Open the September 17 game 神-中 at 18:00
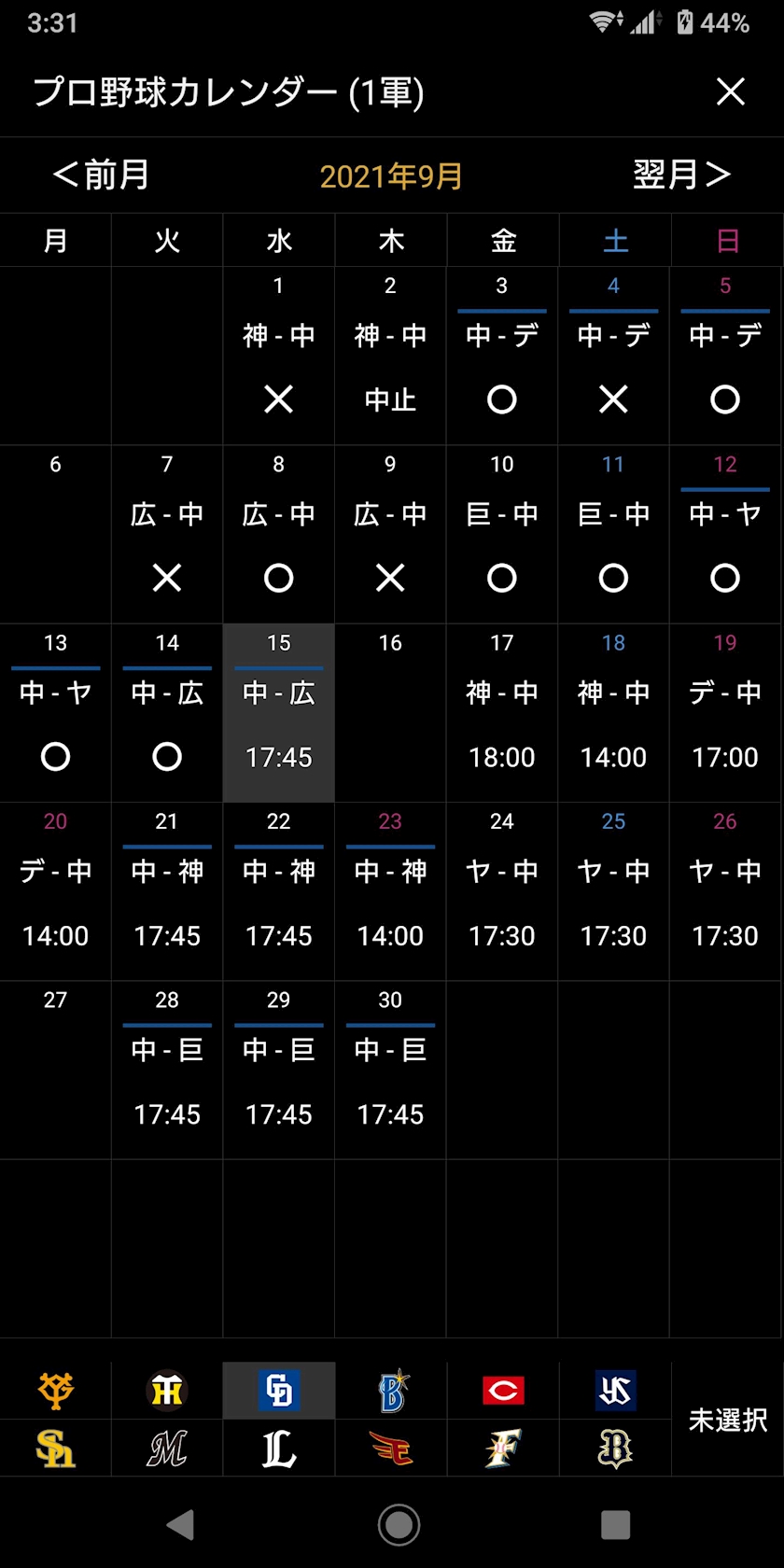The width and height of the screenshot is (784, 1568). 502,714
